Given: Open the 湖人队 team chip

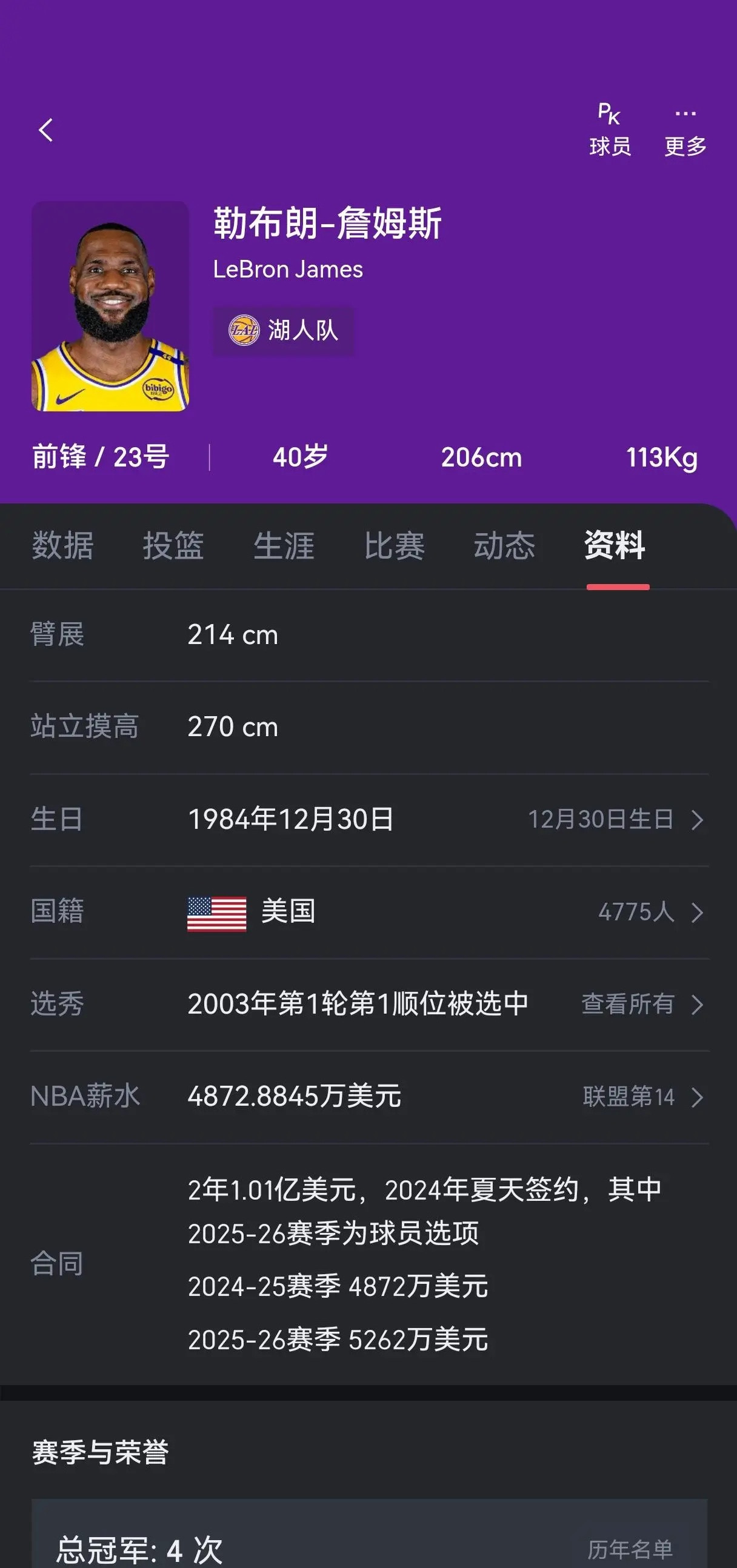Looking at the screenshot, I should pos(283,331).
